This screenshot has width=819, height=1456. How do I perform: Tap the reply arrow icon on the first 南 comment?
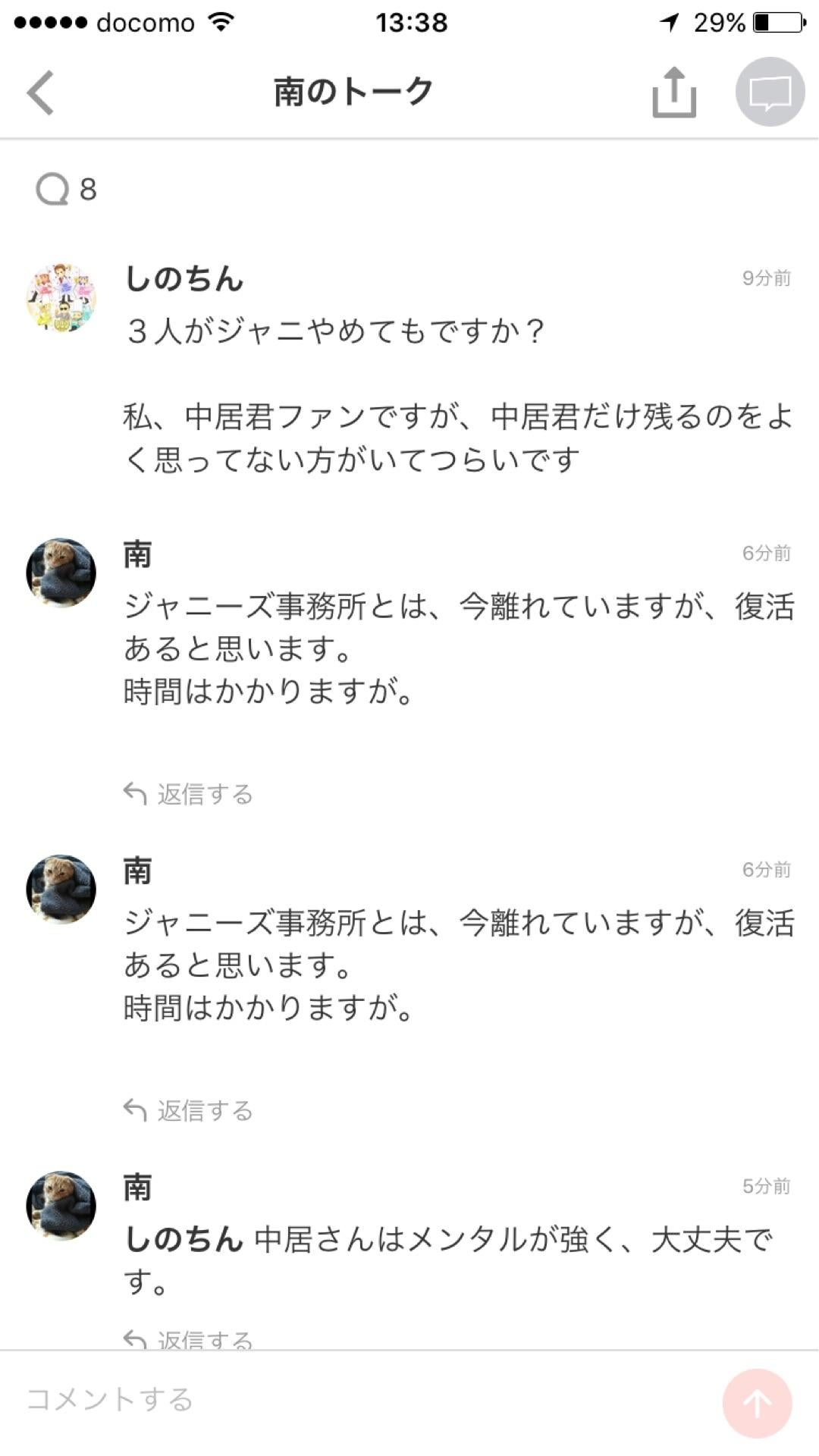(x=134, y=793)
